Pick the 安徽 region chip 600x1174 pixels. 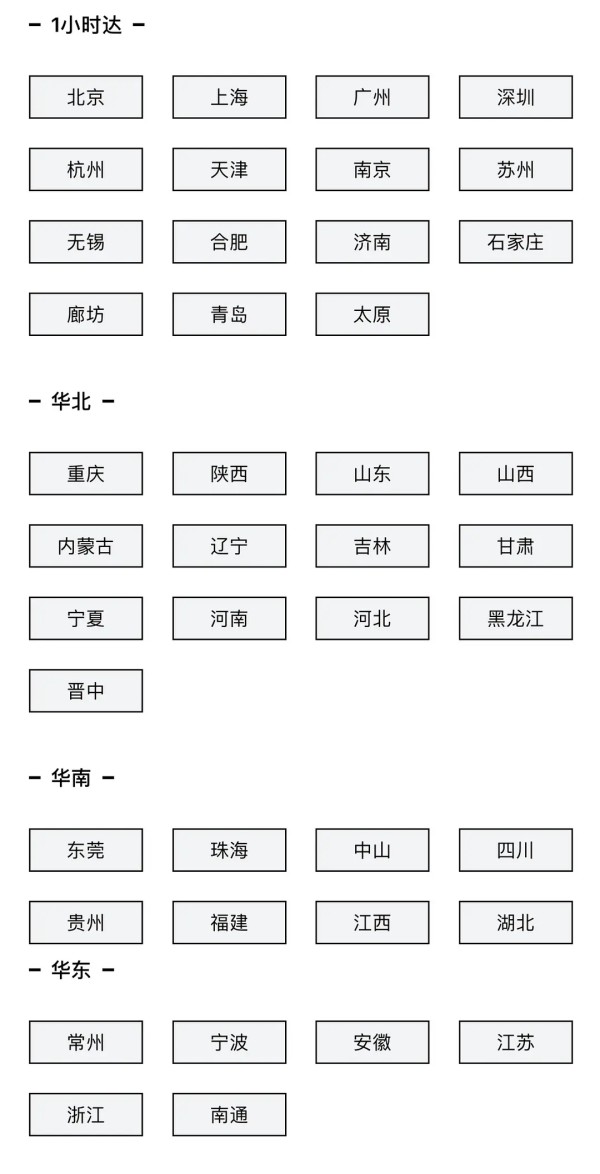point(372,1042)
